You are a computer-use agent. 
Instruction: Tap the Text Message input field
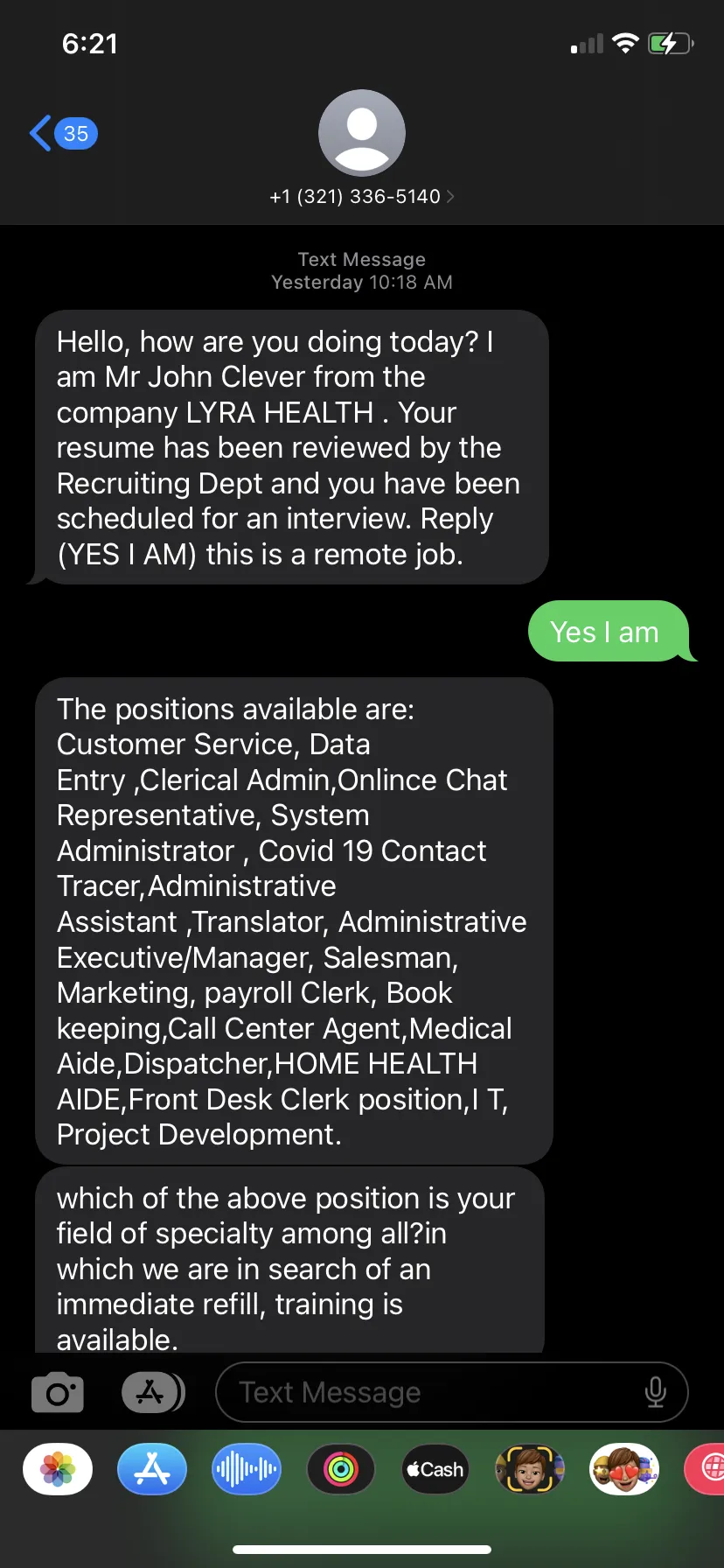[437, 1392]
